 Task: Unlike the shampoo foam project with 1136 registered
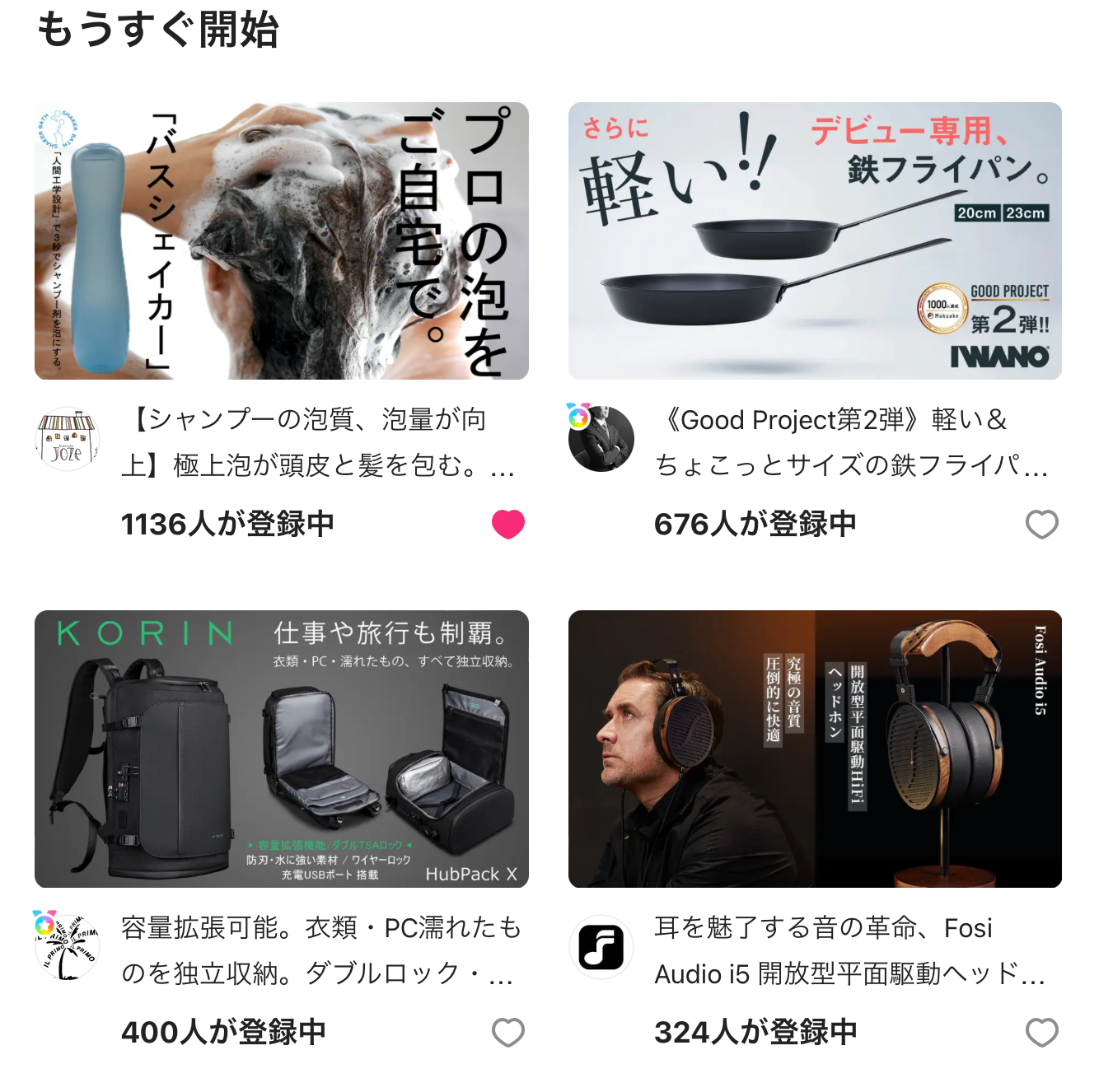coord(507,524)
